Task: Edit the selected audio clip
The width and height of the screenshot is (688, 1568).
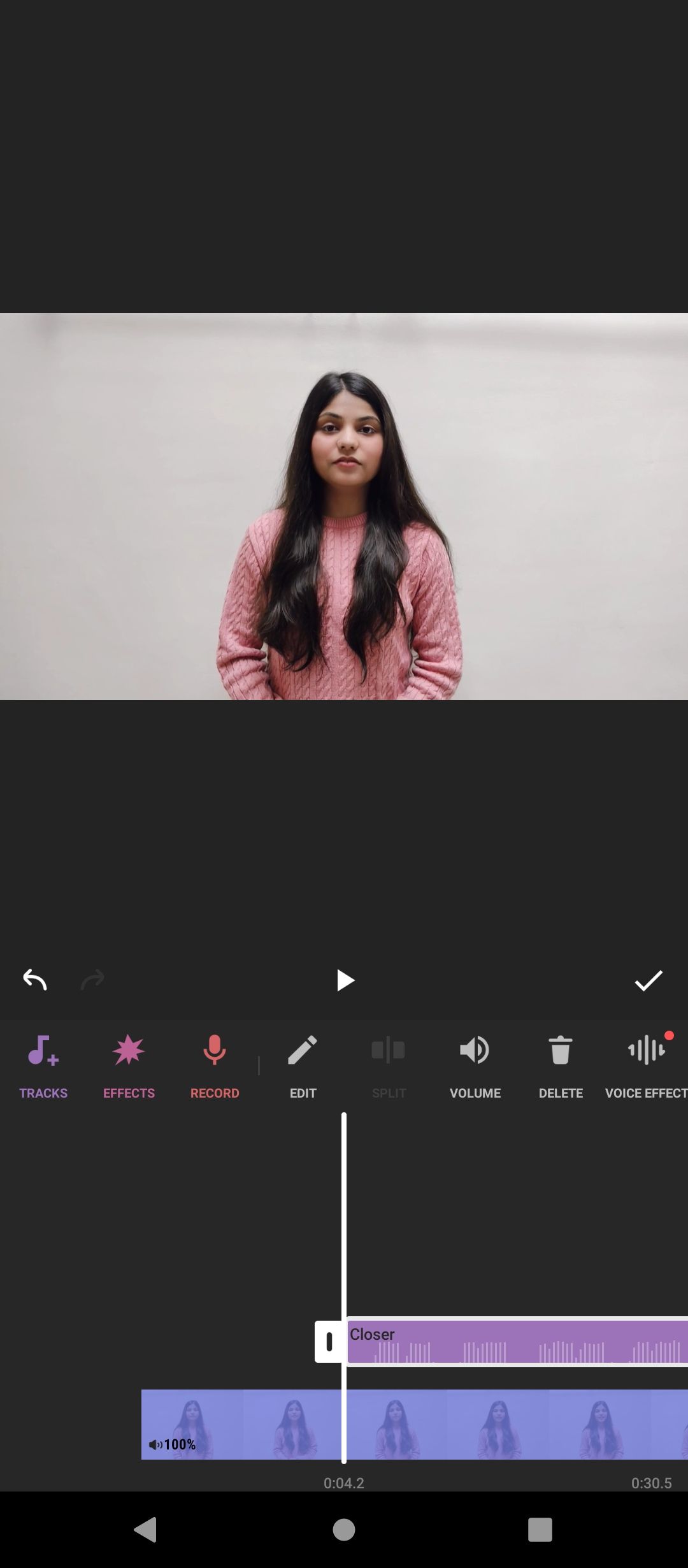Action: 303,1066
